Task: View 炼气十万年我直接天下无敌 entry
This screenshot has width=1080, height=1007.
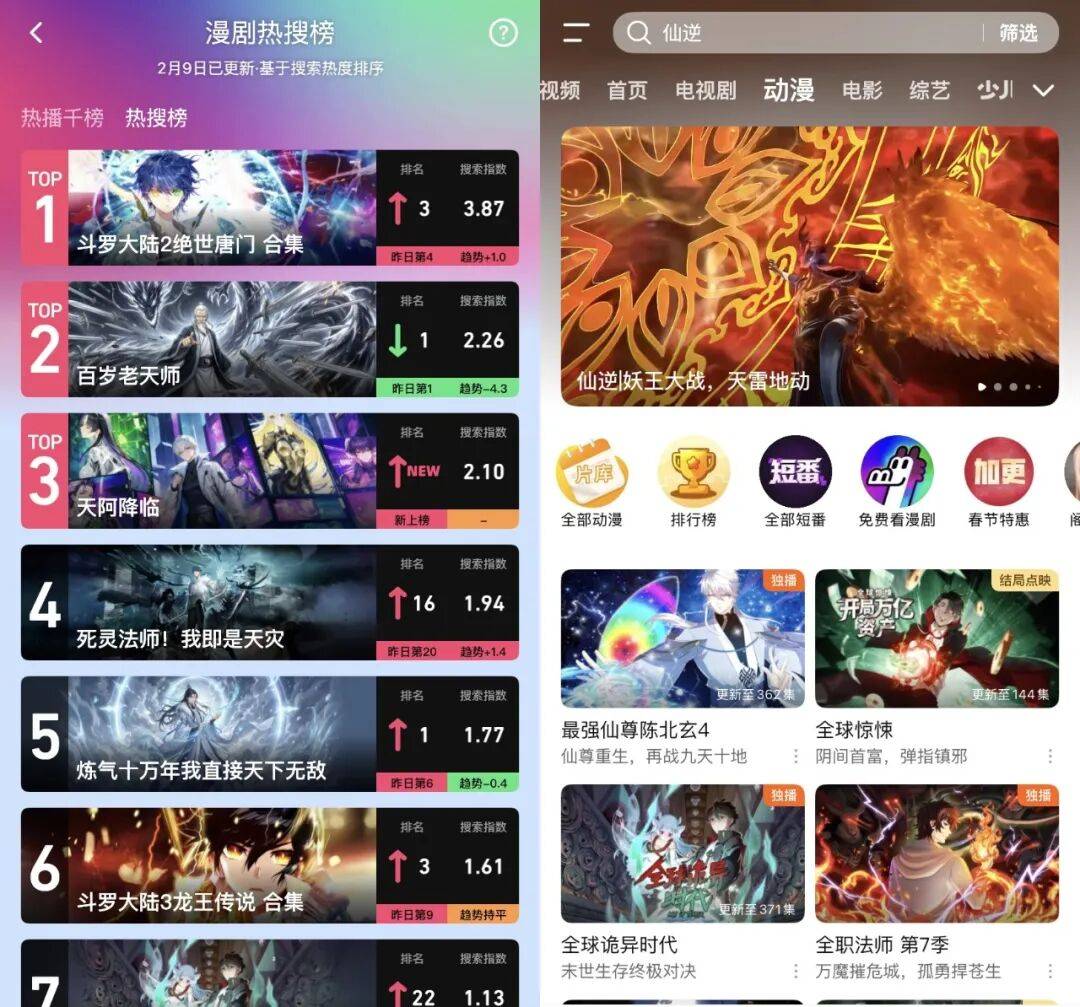Action: pyautogui.click(x=222, y=734)
